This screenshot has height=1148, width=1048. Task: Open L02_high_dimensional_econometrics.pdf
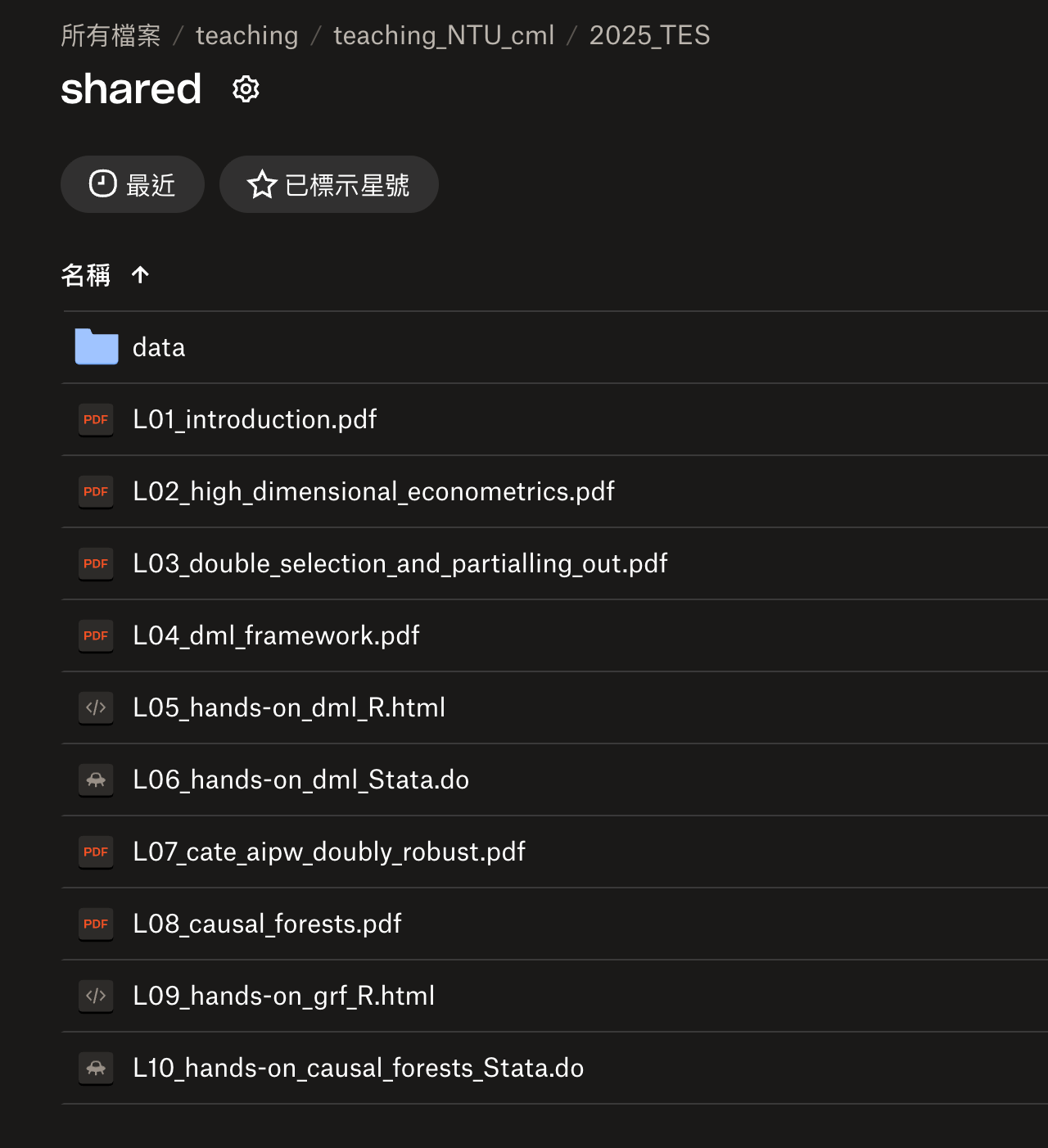click(373, 491)
